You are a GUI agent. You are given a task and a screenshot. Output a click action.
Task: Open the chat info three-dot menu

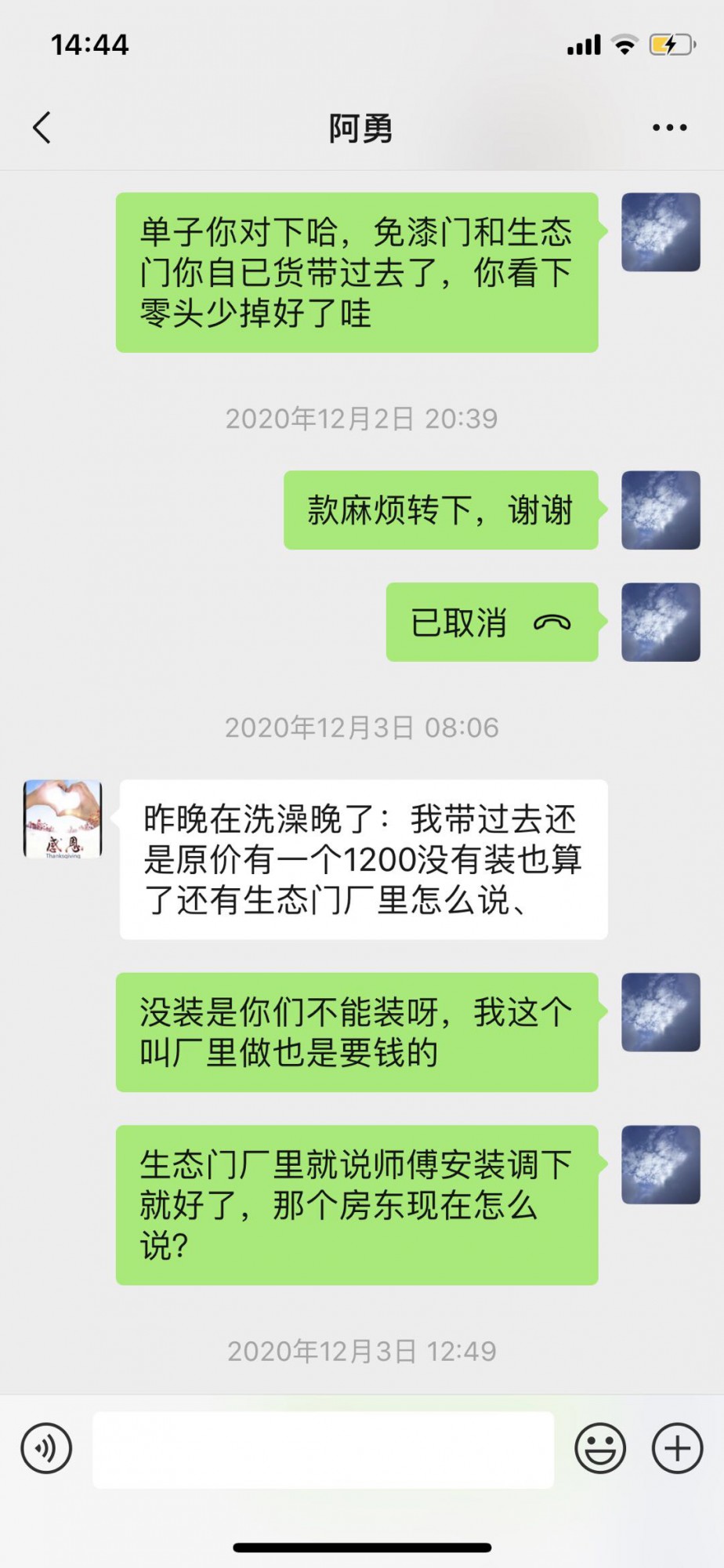[x=669, y=128]
